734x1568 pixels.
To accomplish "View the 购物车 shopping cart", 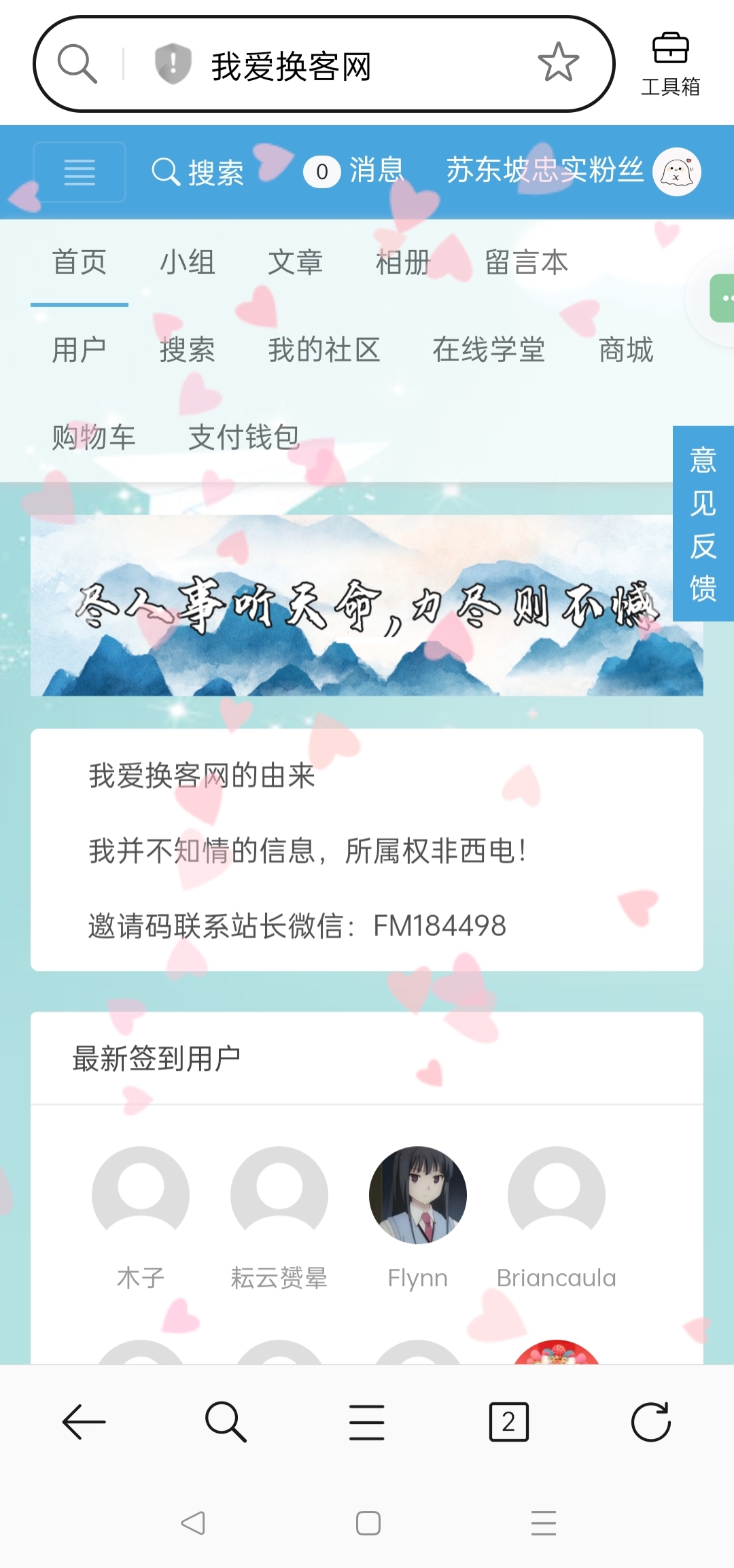I will 94,437.
